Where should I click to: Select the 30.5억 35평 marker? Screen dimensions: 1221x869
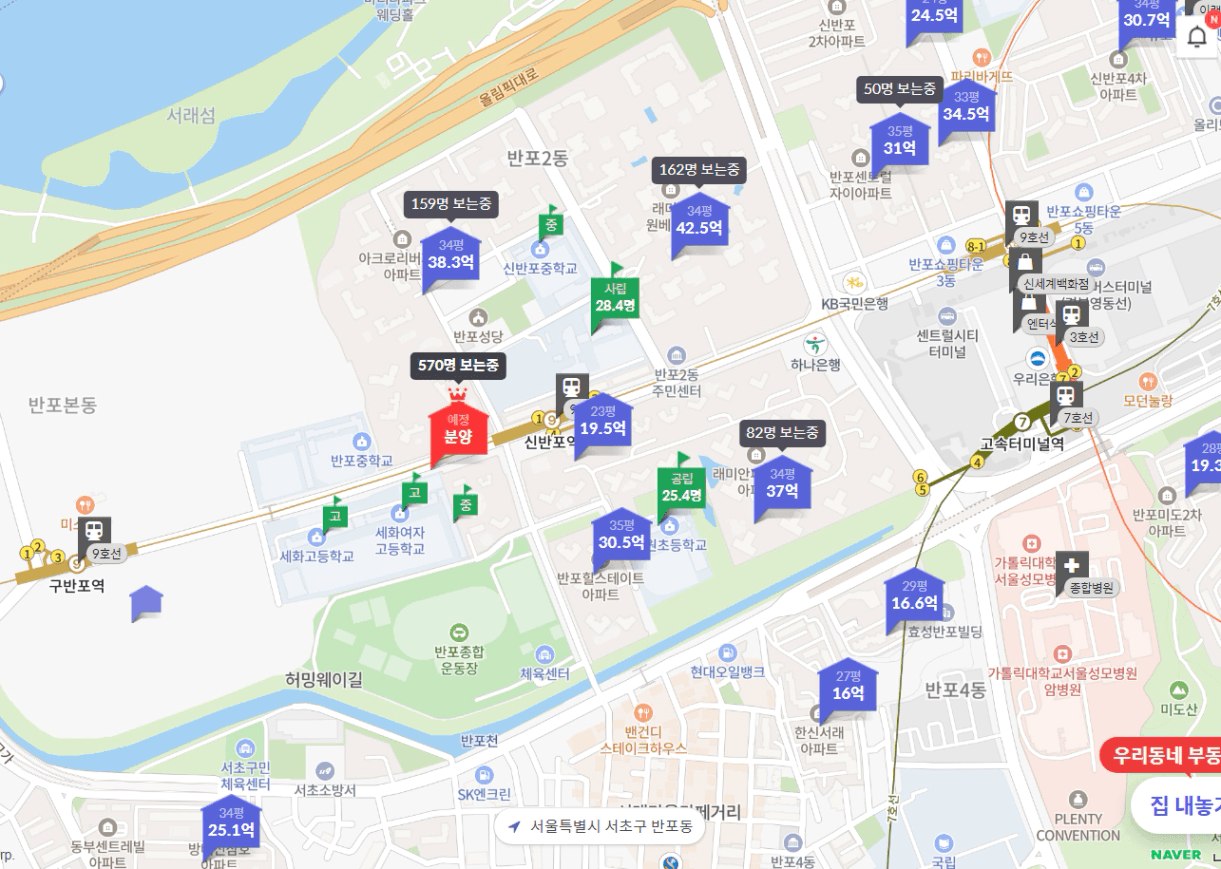point(621,537)
